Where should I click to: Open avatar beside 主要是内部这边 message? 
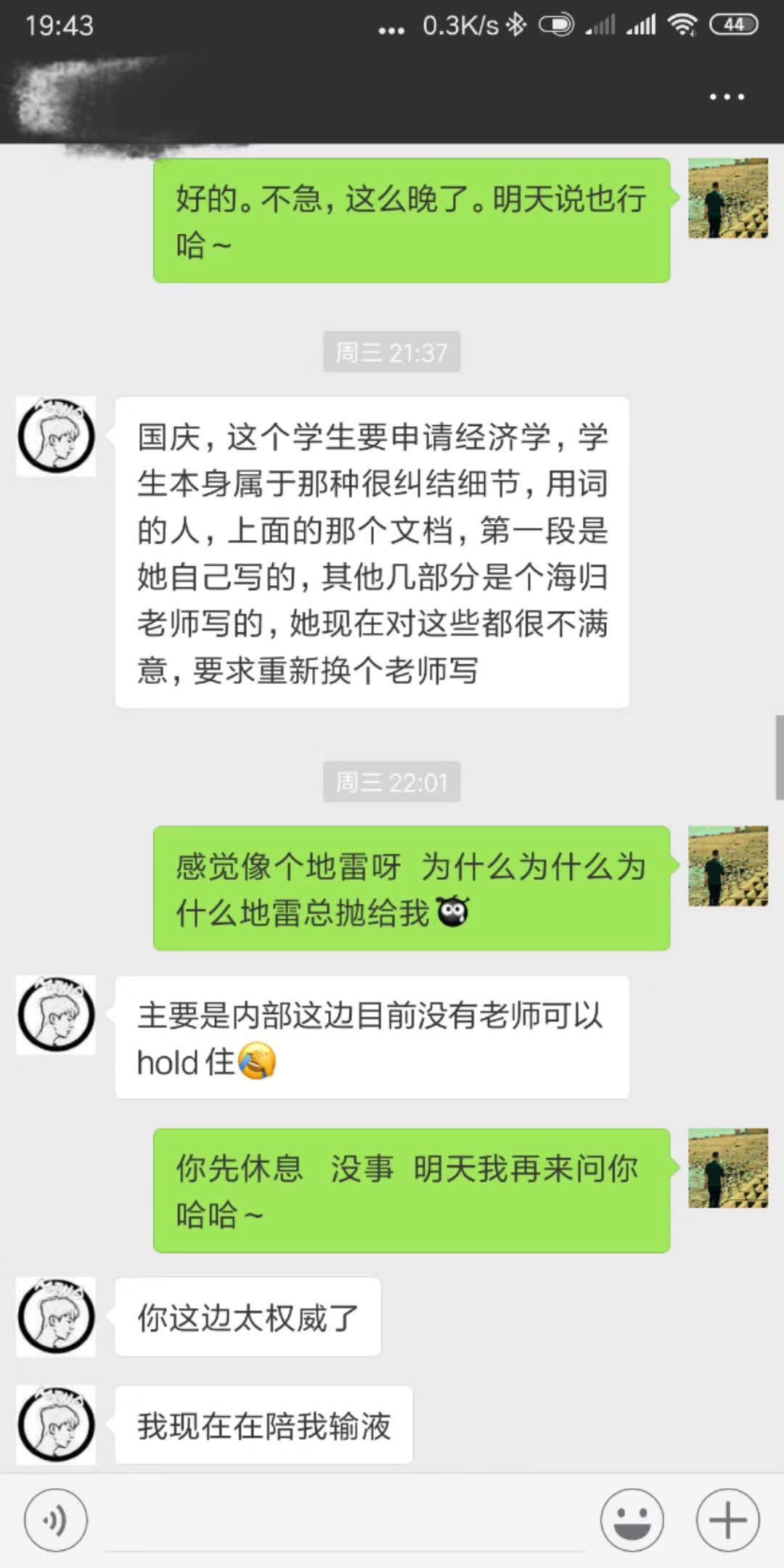coord(56,1015)
